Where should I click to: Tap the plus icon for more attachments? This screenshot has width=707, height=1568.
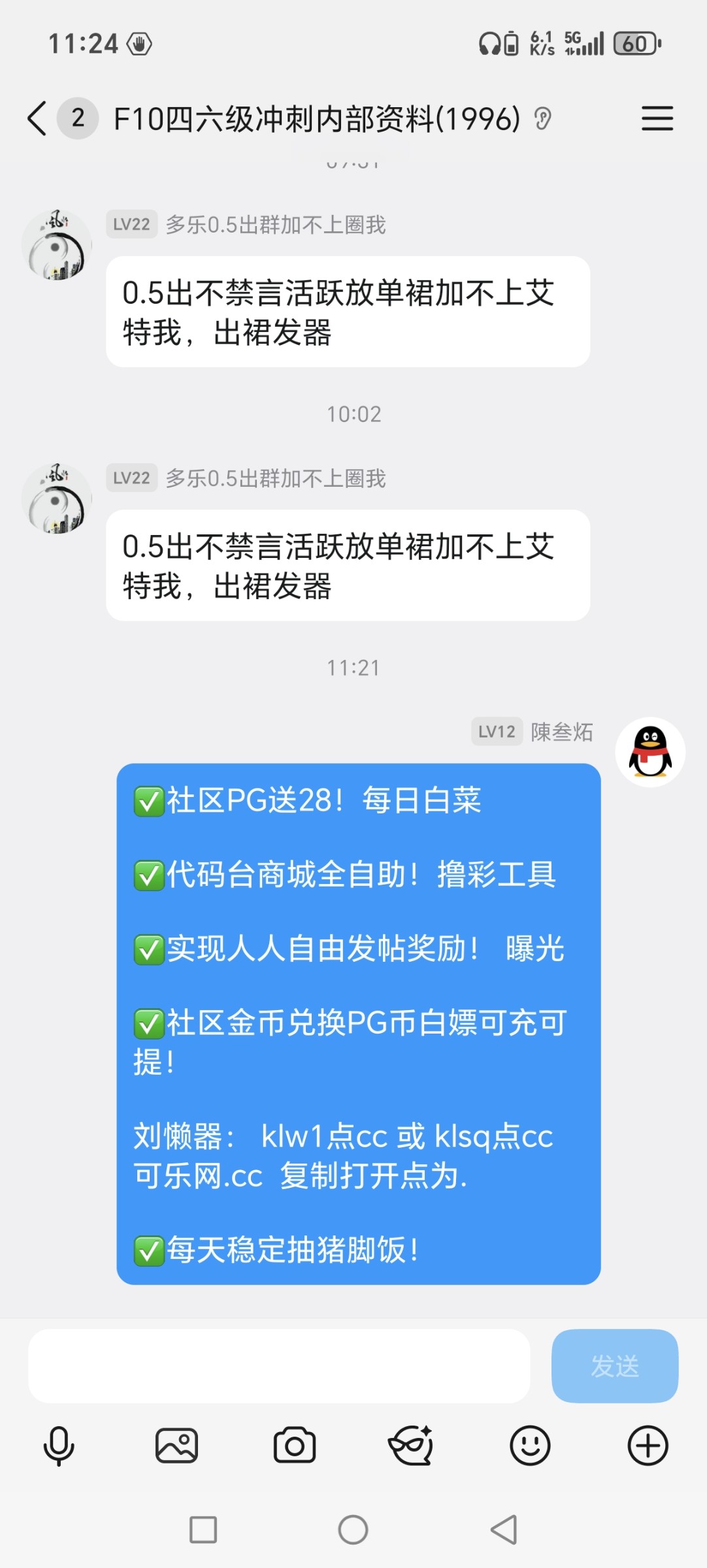click(x=648, y=1445)
